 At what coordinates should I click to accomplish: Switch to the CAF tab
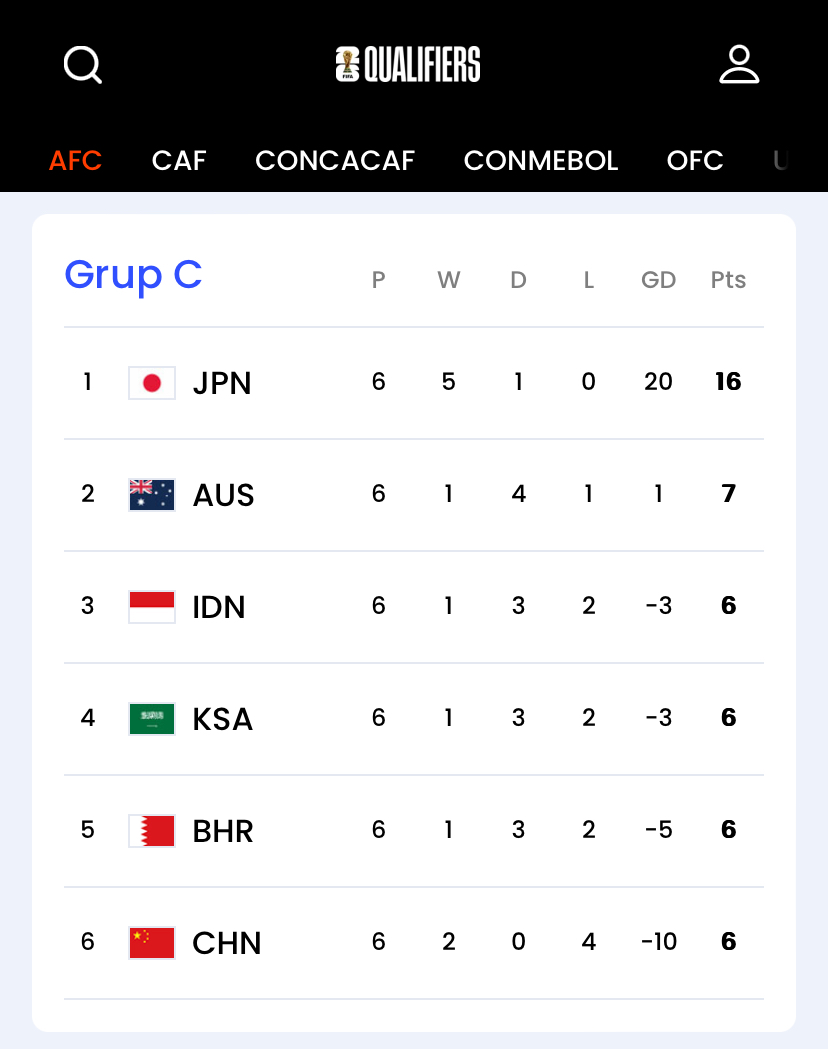179,160
